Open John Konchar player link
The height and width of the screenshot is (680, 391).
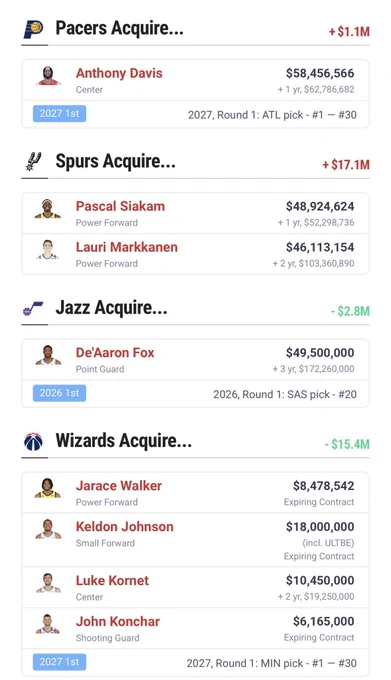(117, 621)
